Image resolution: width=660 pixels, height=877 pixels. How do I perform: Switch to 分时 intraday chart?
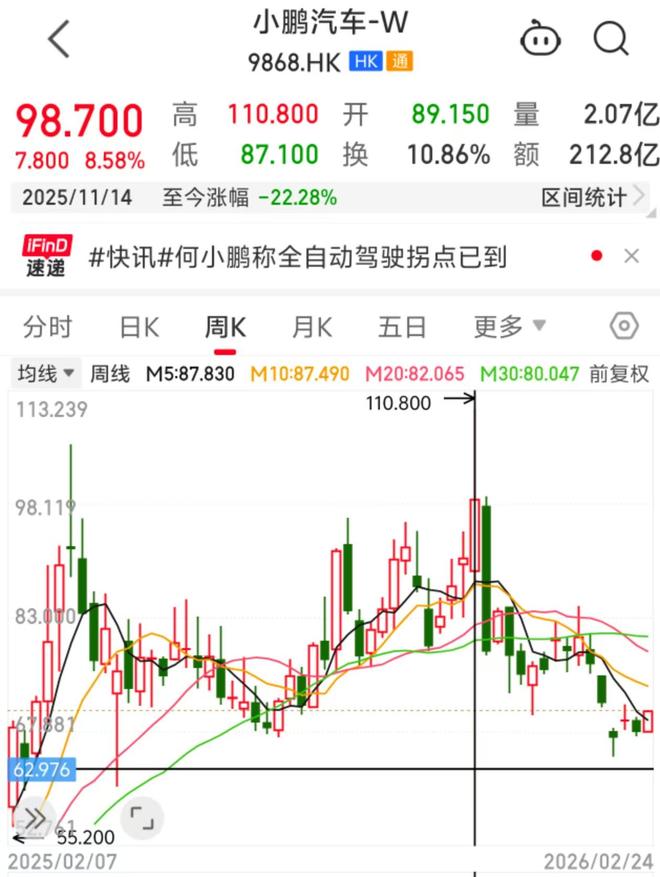coord(48,327)
